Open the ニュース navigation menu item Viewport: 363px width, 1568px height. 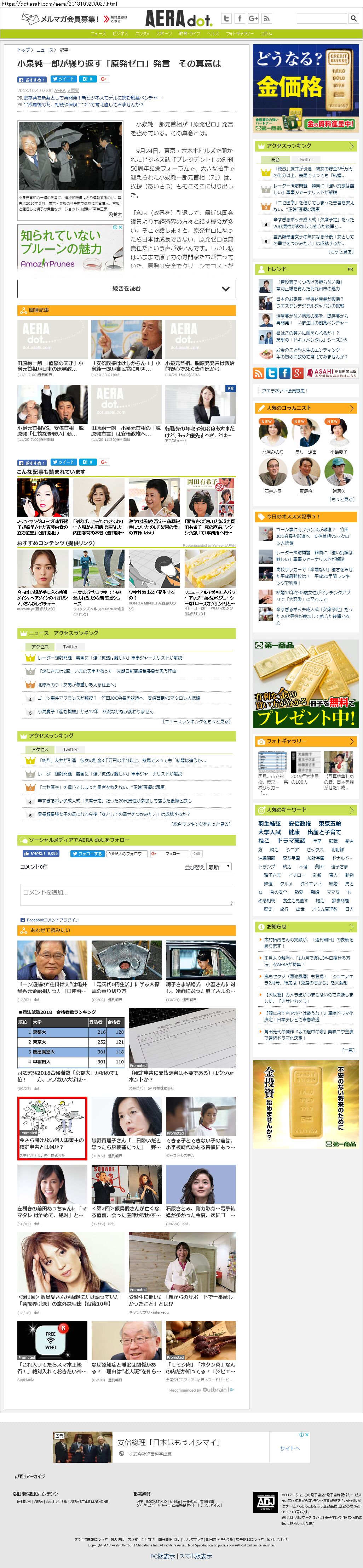click(98, 34)
